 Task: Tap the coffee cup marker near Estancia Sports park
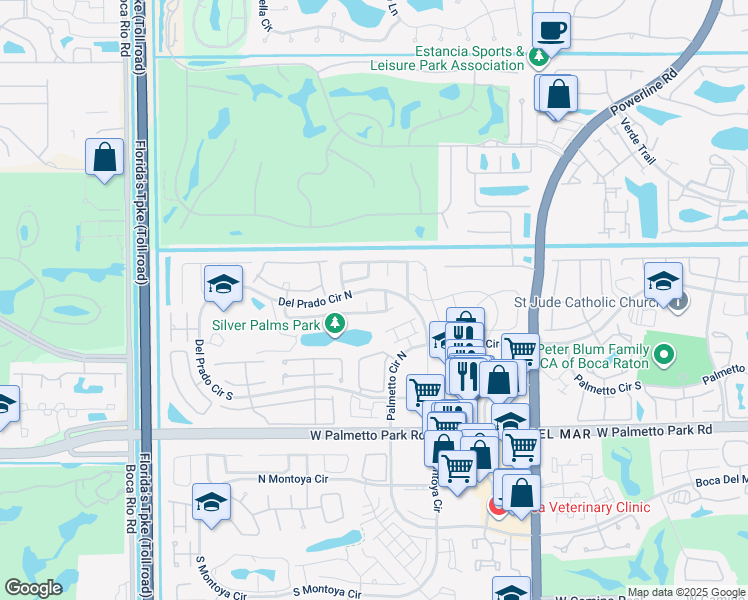[x=551, y=32]
